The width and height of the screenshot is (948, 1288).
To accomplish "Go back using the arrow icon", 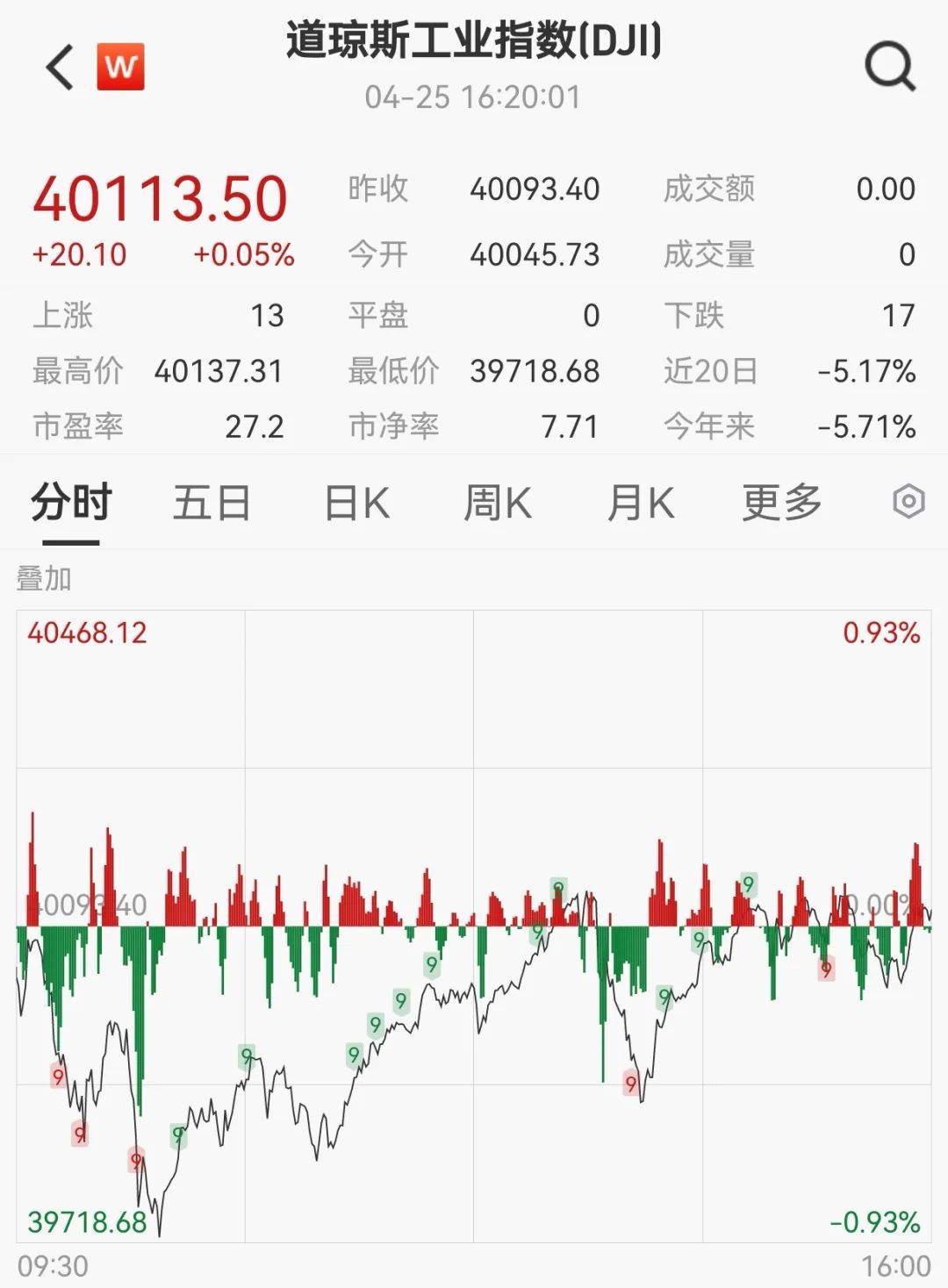I will (60, 68).
